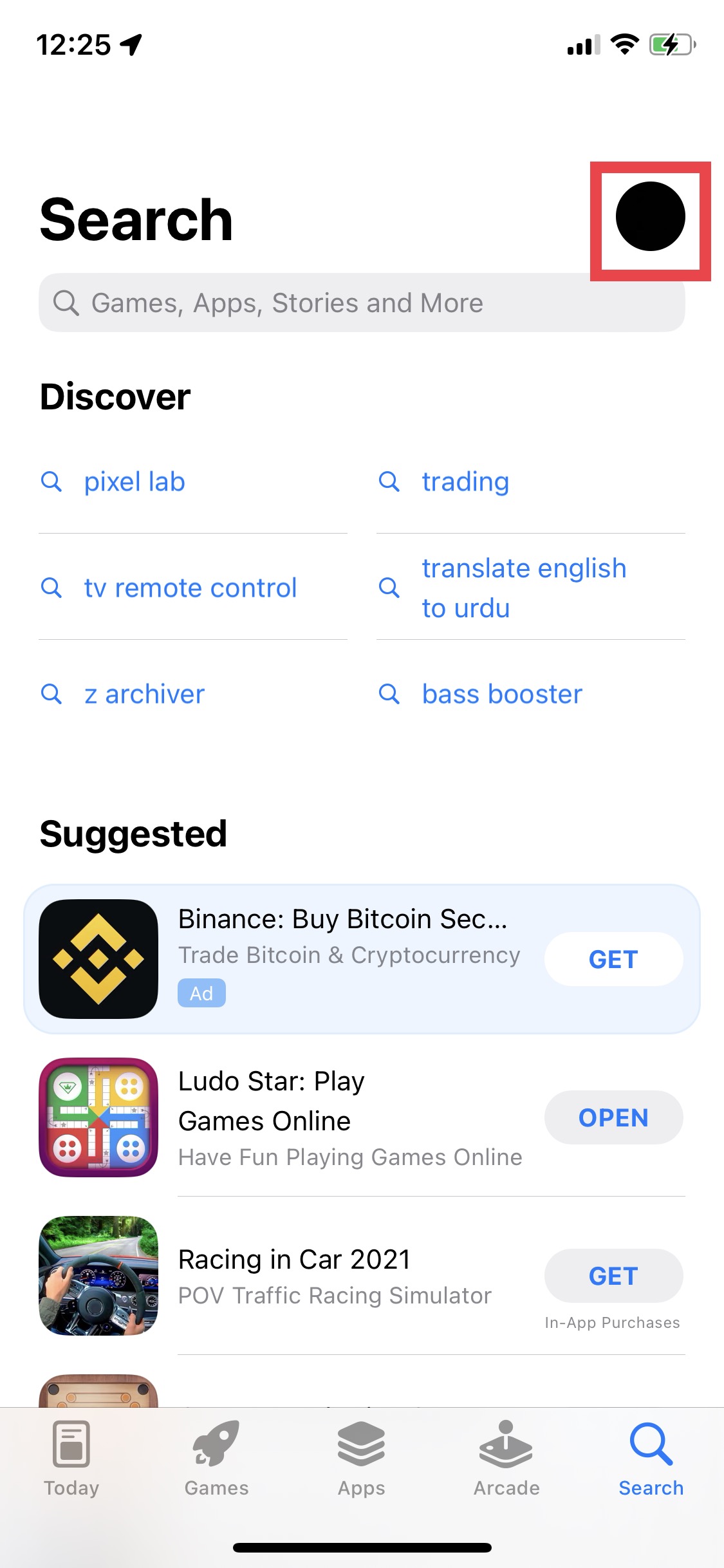Tap GET for Racing in Car 2021
724x1568 pixels.
pos(613,1276)
